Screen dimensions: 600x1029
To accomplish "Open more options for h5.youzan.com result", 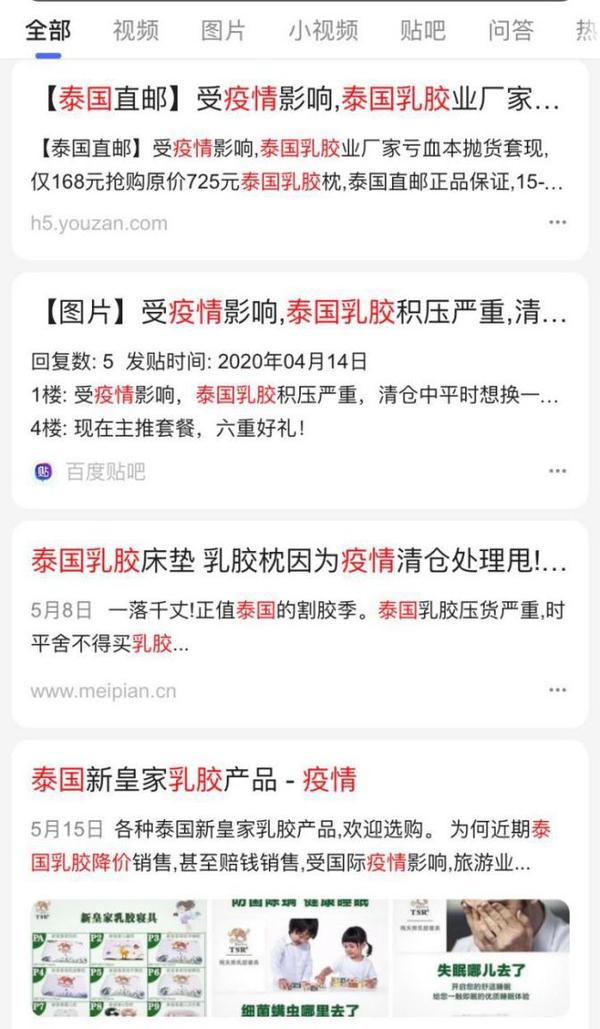I will tap(557, 222).
